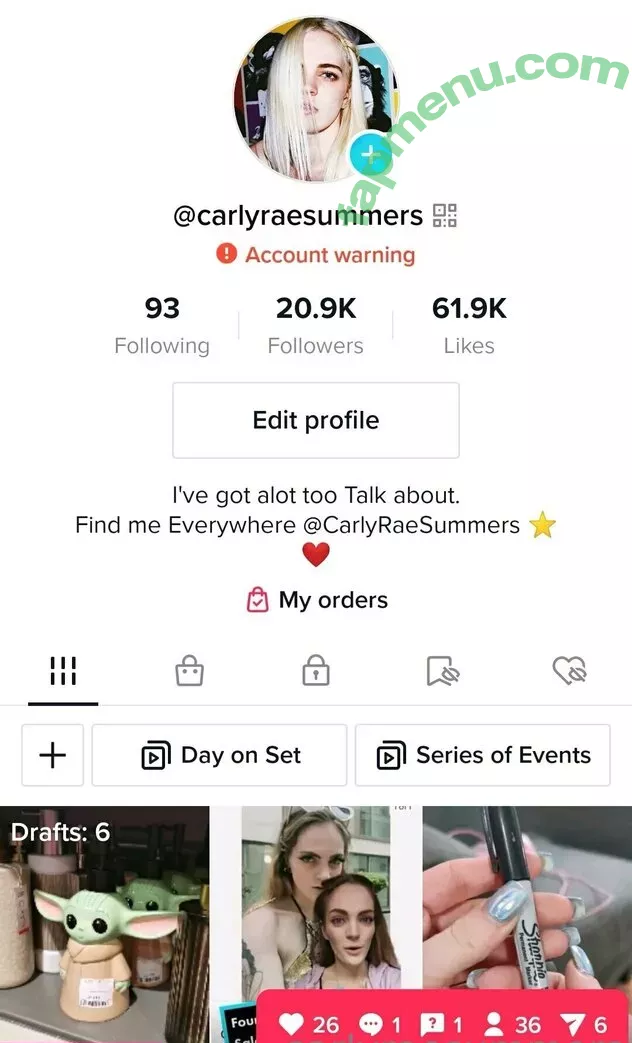Switch to the videos grid tab
This screenshot has height=1043, width=632.
click(63, 672)
